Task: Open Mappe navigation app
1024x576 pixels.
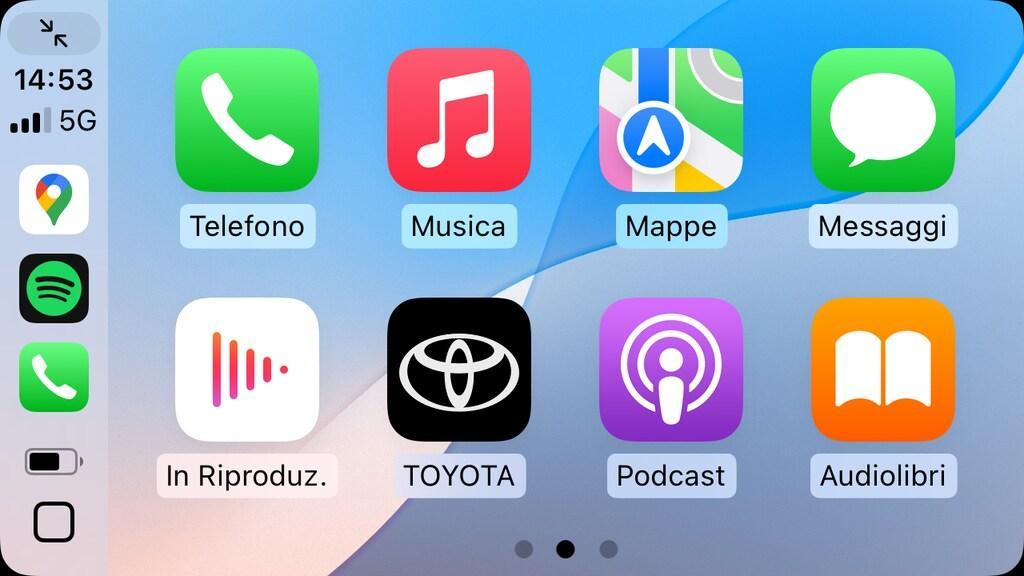Action: [x=671, y=120]
